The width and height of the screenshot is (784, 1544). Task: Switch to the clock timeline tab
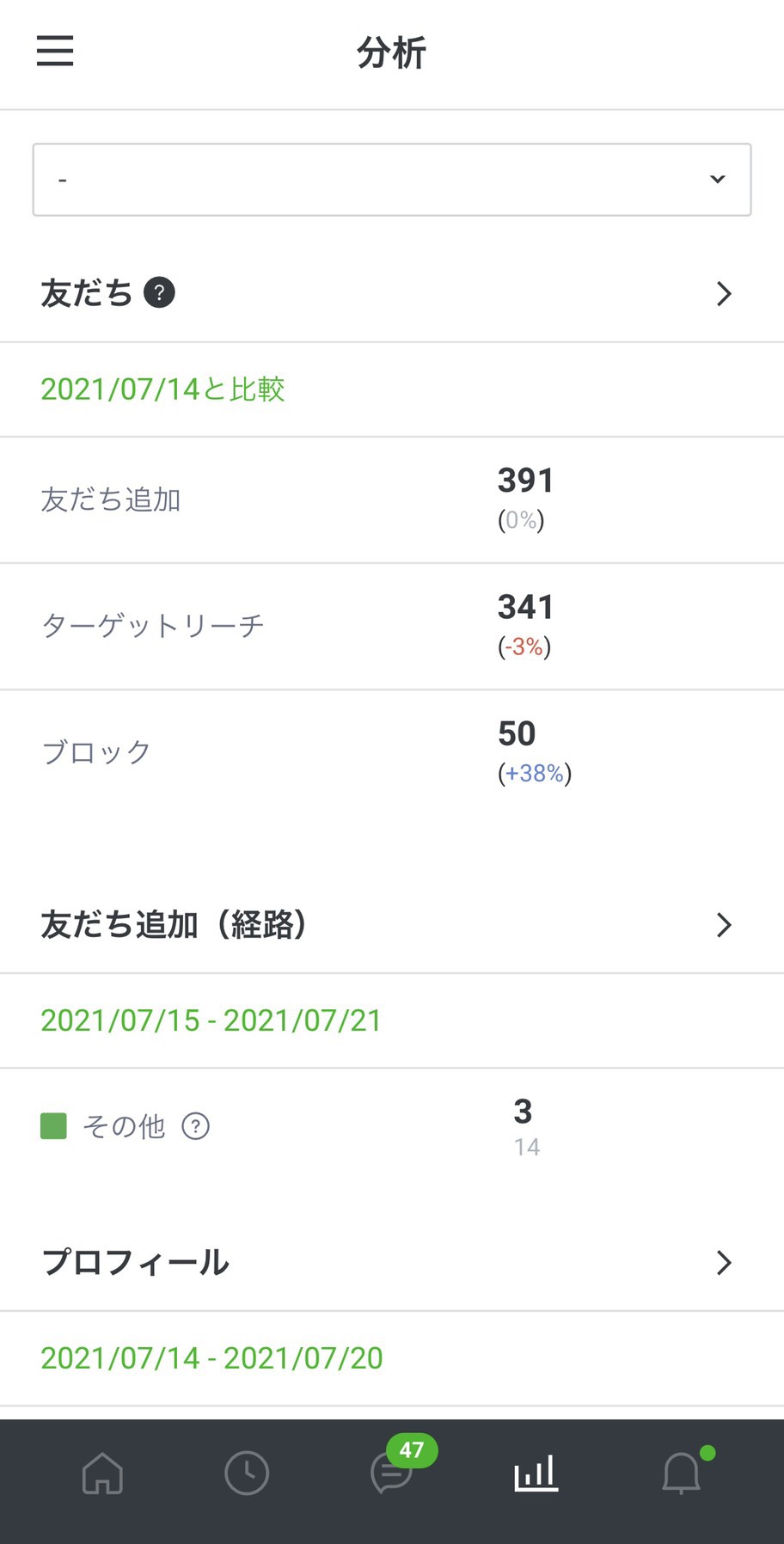[247, 1474]
